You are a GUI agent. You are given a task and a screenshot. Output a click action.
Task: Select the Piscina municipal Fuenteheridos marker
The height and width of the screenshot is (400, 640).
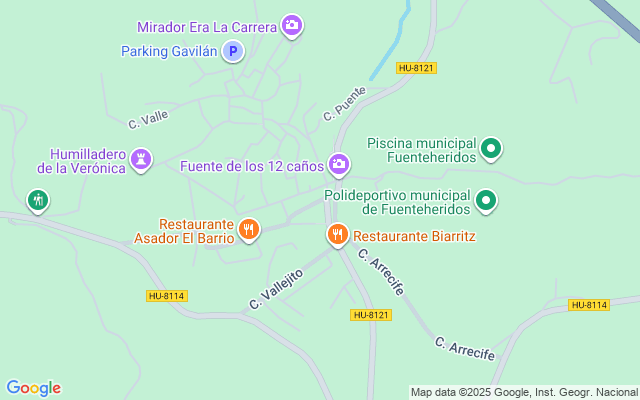pyautogui.click(x=490, y=150)
